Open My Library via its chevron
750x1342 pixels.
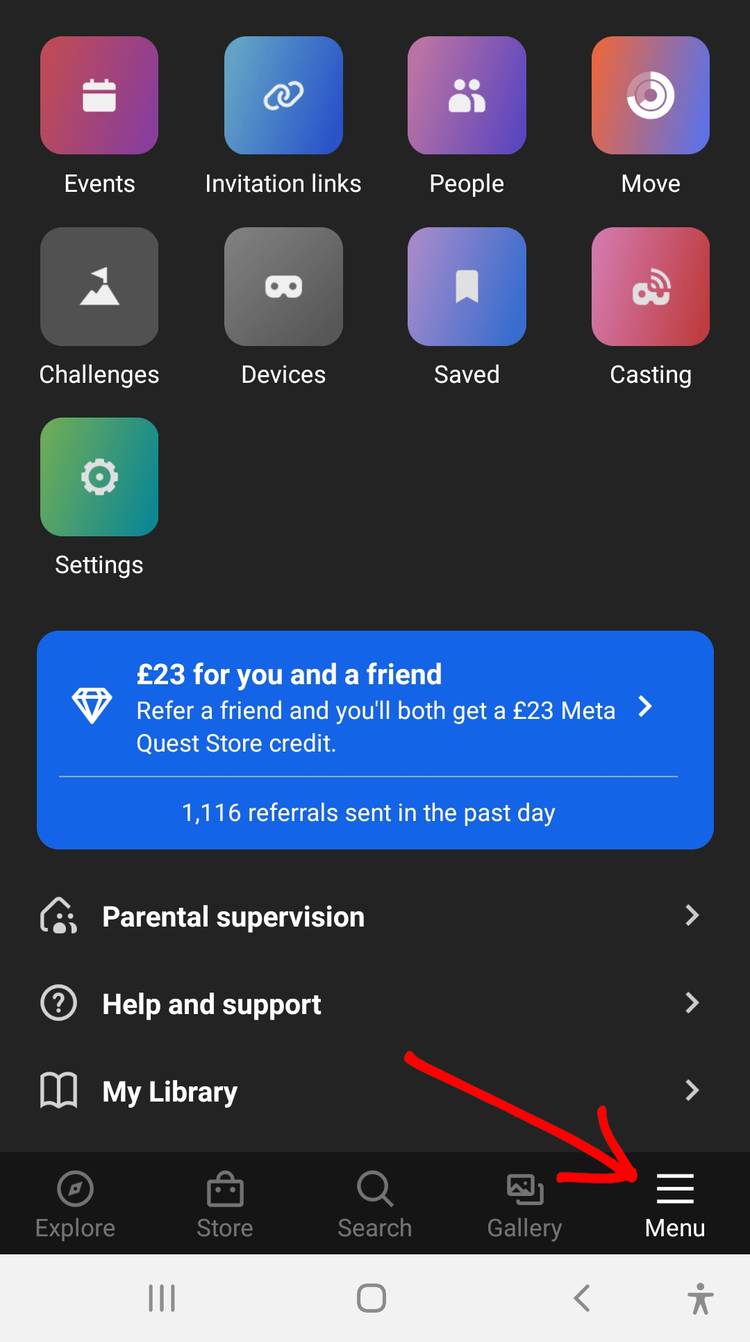692,1091
